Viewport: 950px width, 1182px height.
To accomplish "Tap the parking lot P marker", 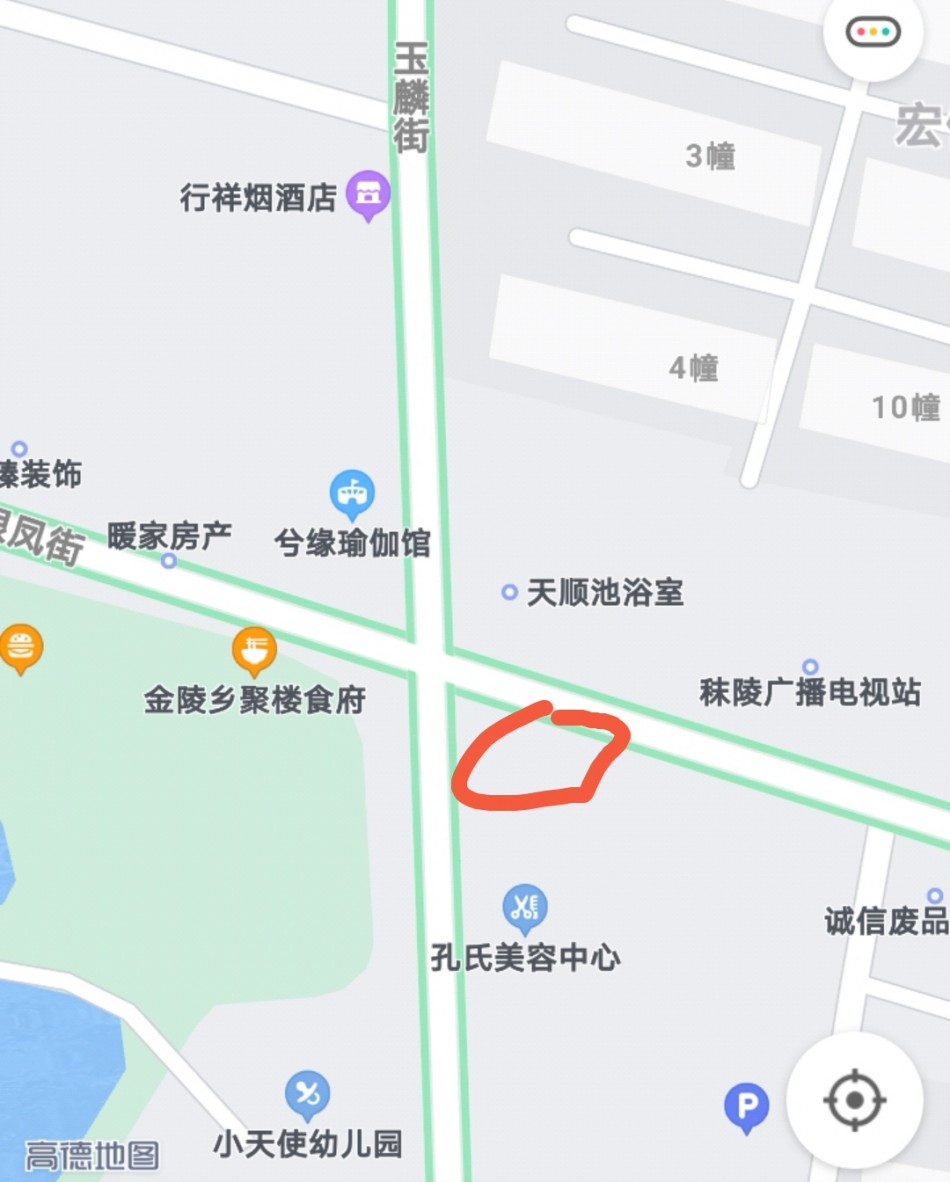I will (x=746, y=1107).
